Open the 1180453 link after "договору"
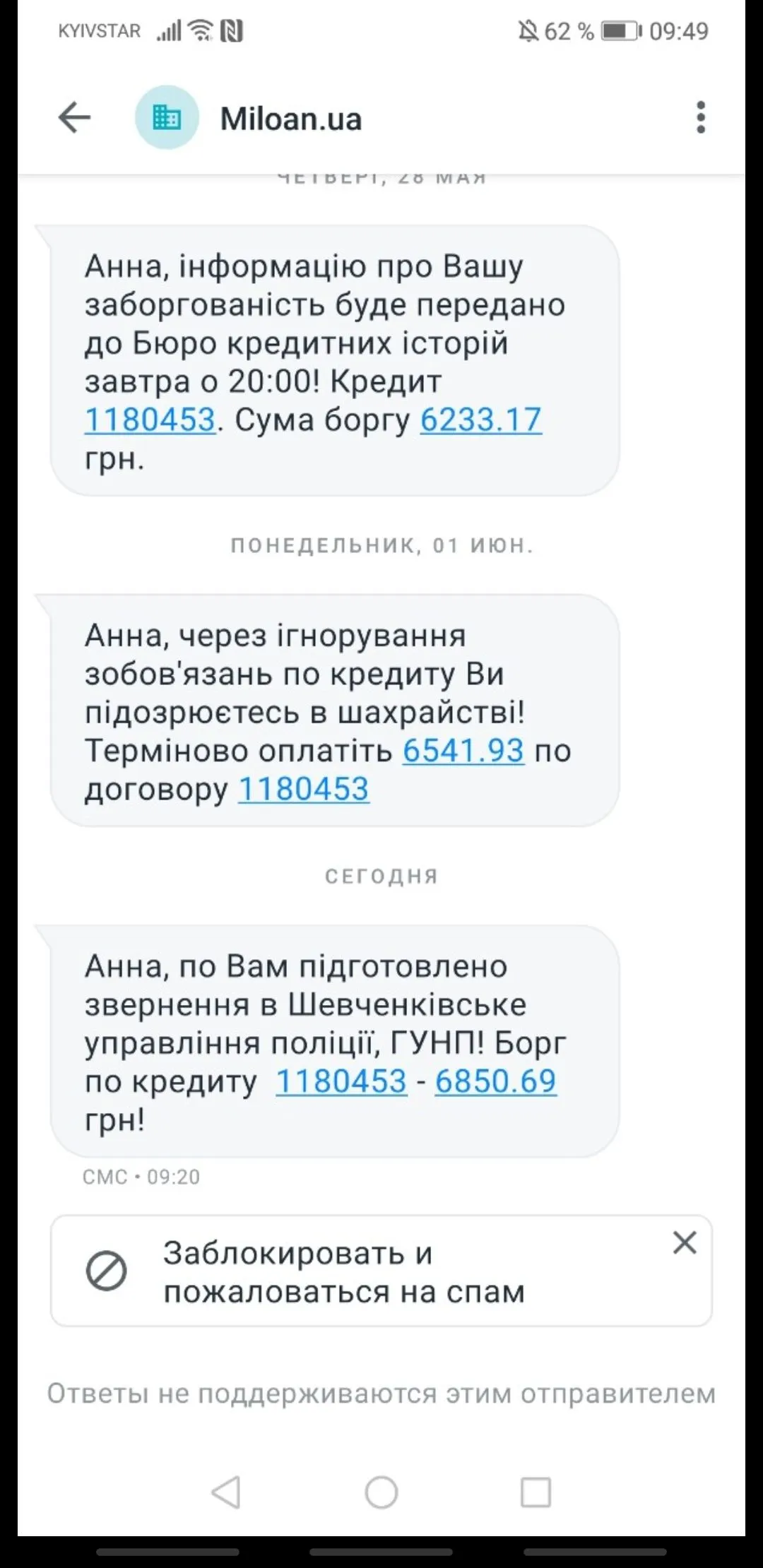This screenshot has height=1568, width=763. pos(303,790)
